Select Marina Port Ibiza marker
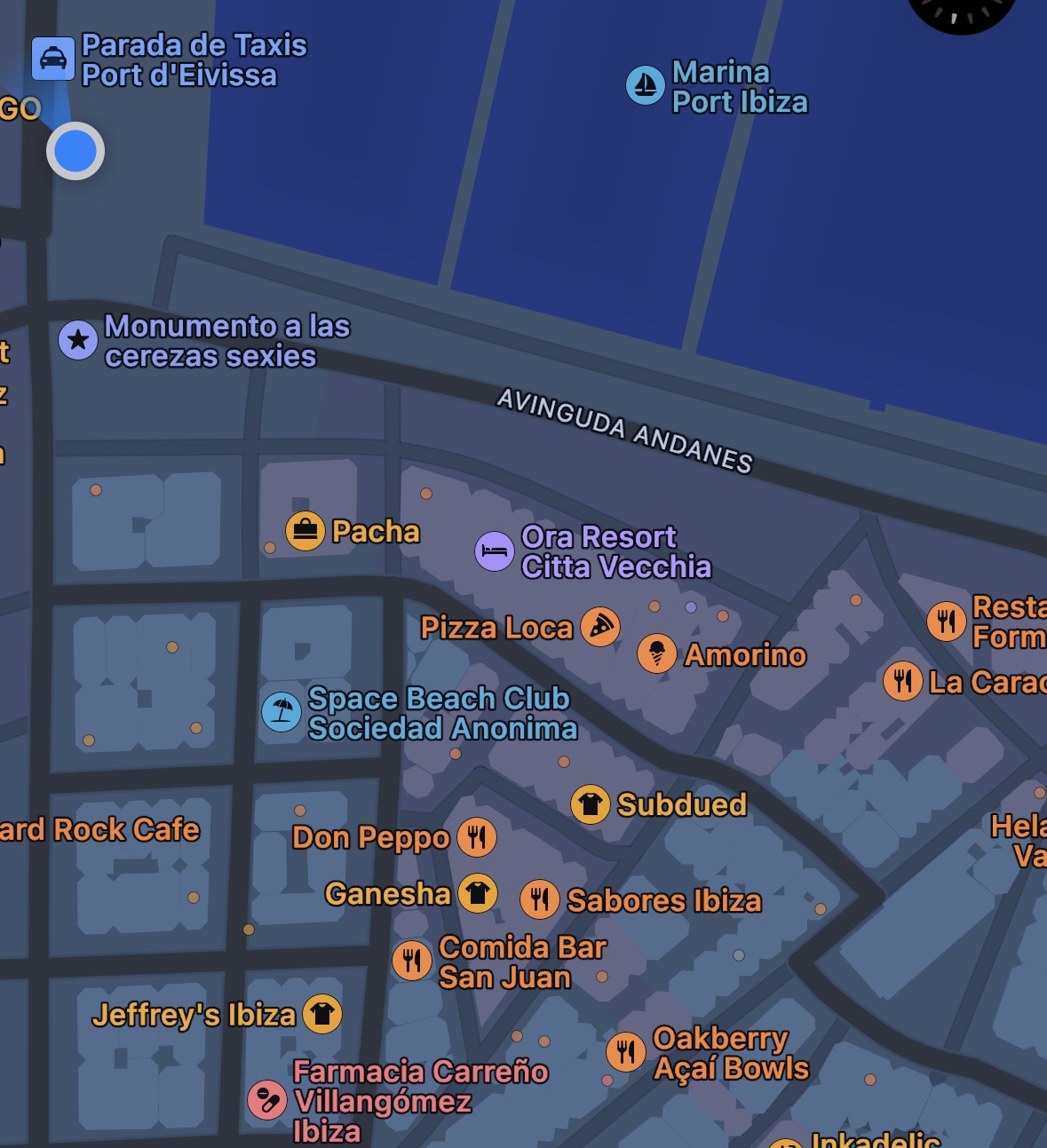This screenshot has height=1148, width=1047. tap(646, 86)
